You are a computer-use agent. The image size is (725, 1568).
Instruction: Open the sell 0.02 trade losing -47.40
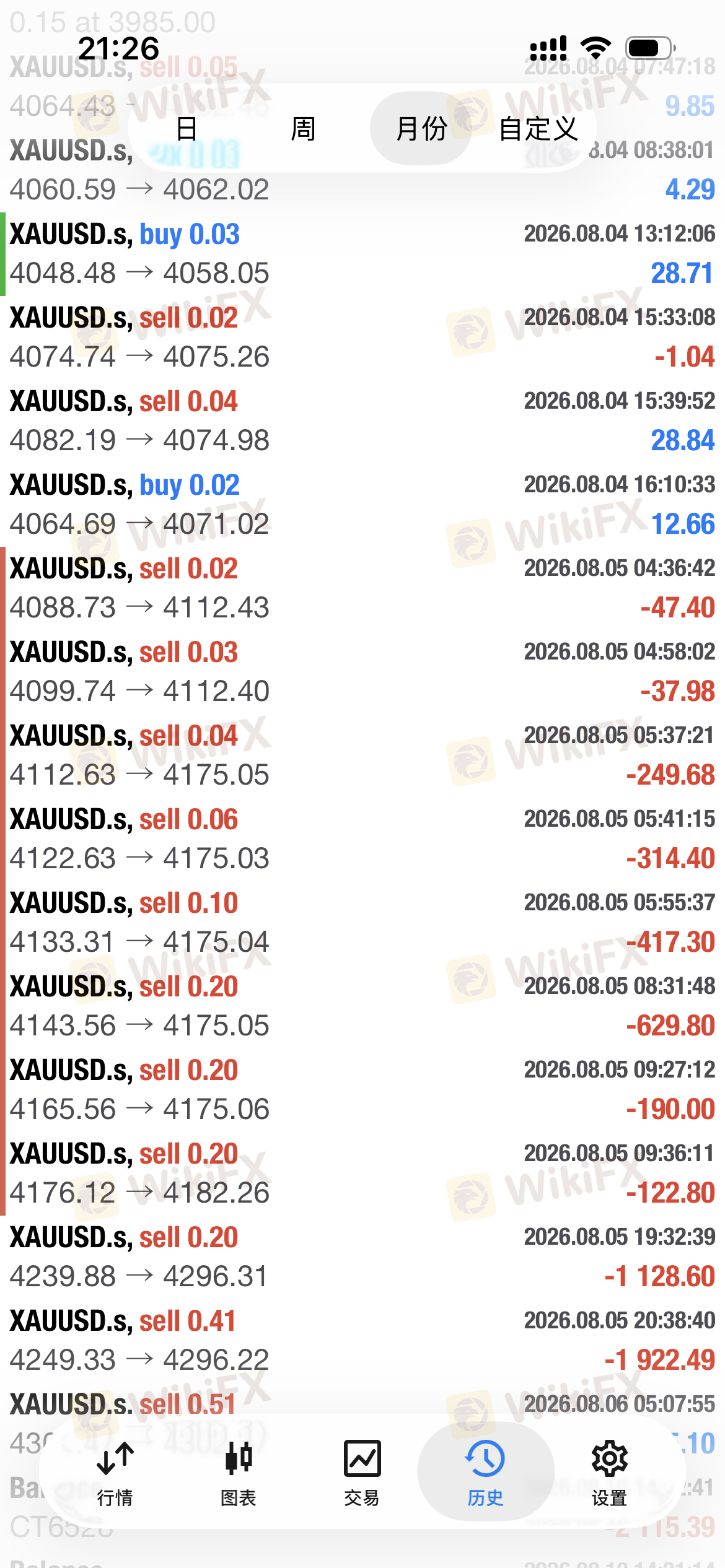point(362,588)
